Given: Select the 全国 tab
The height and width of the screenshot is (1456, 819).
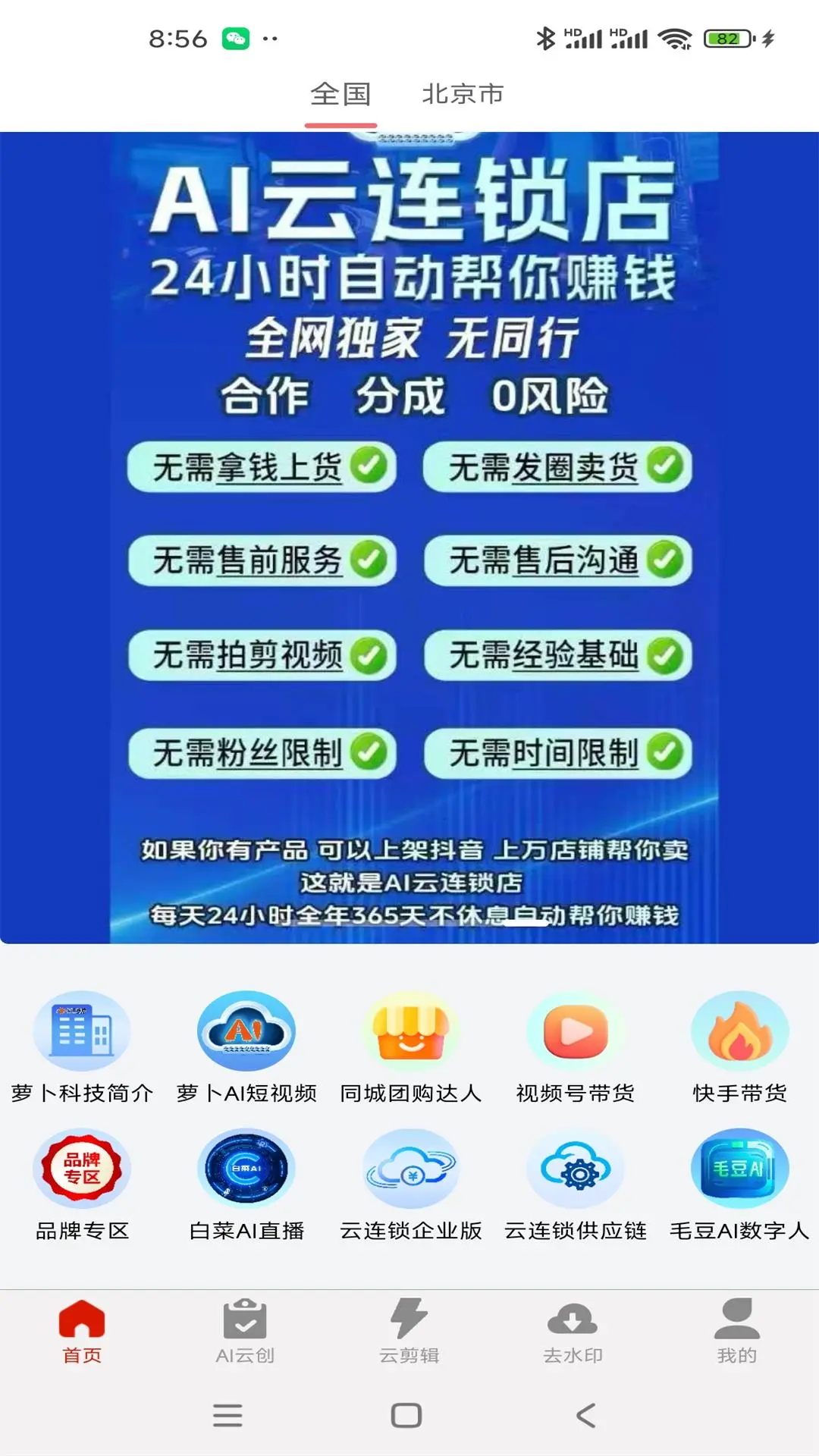Looking at the screenshot, I should pos(340,94).
